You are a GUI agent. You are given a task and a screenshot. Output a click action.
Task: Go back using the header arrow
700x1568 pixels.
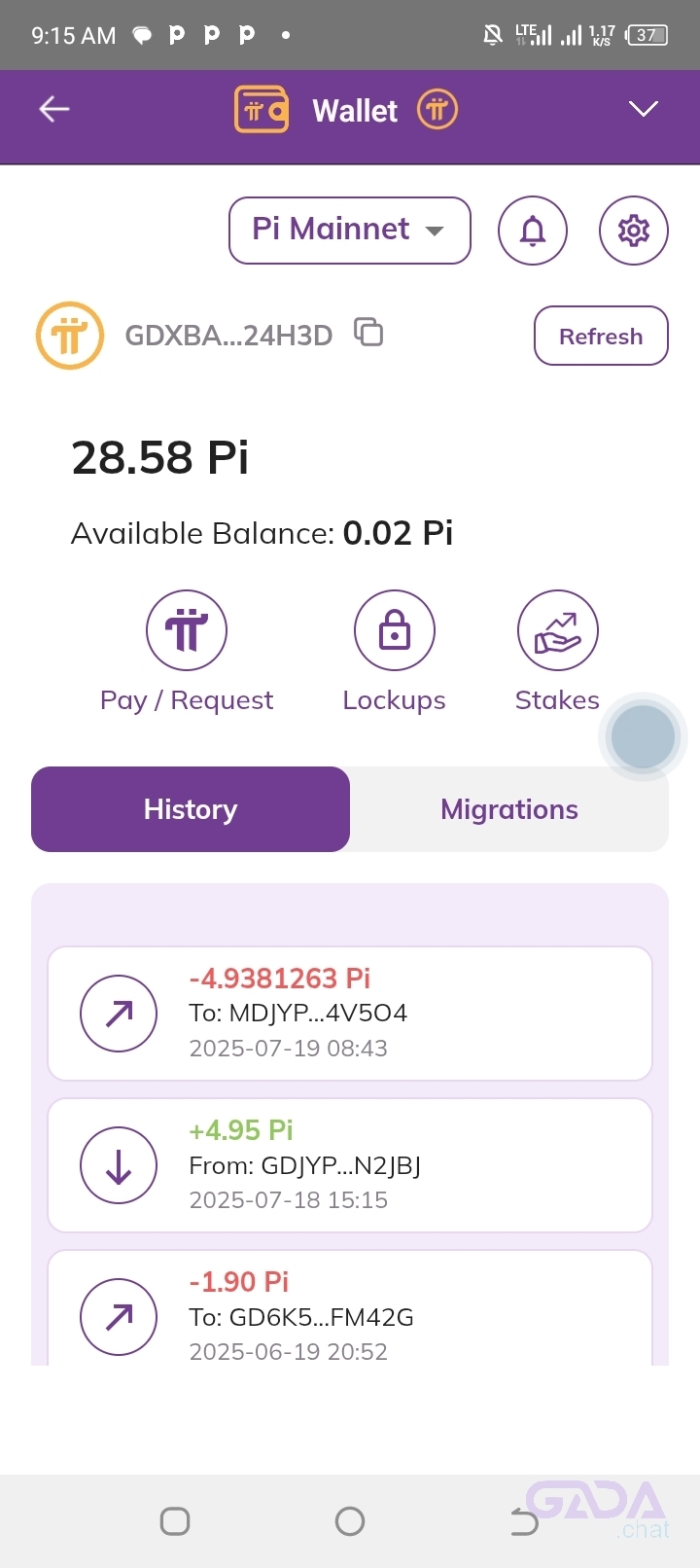[x=54, y=109]
